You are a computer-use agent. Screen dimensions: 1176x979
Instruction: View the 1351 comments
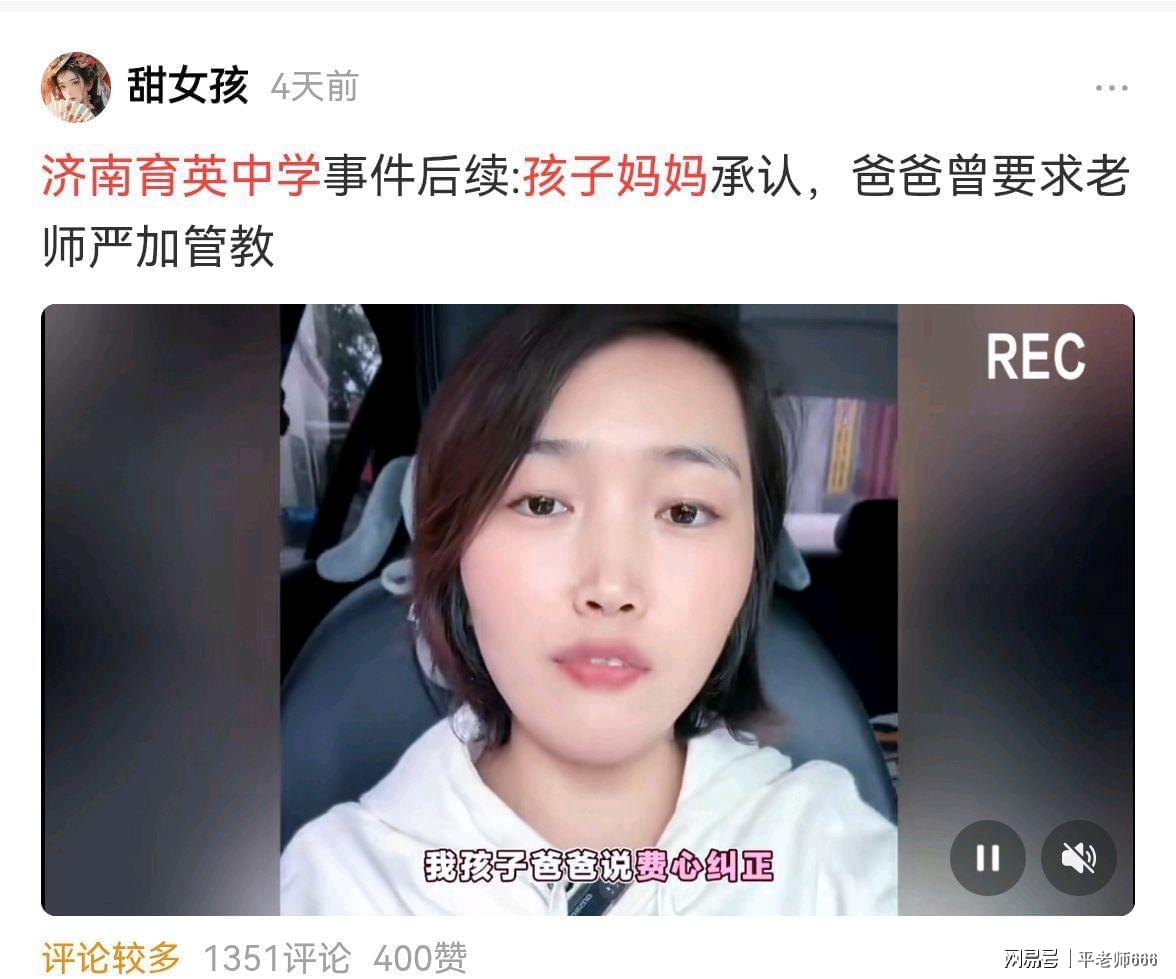coord(277,958)
